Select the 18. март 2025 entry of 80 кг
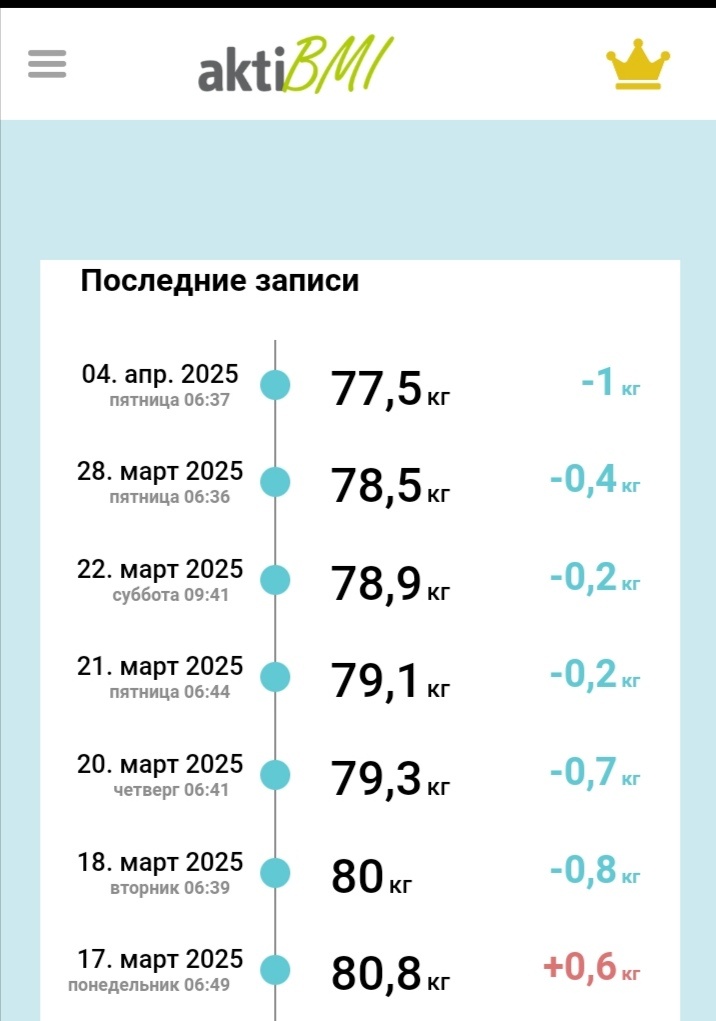The image size is (716, 1021). (360, 873)
